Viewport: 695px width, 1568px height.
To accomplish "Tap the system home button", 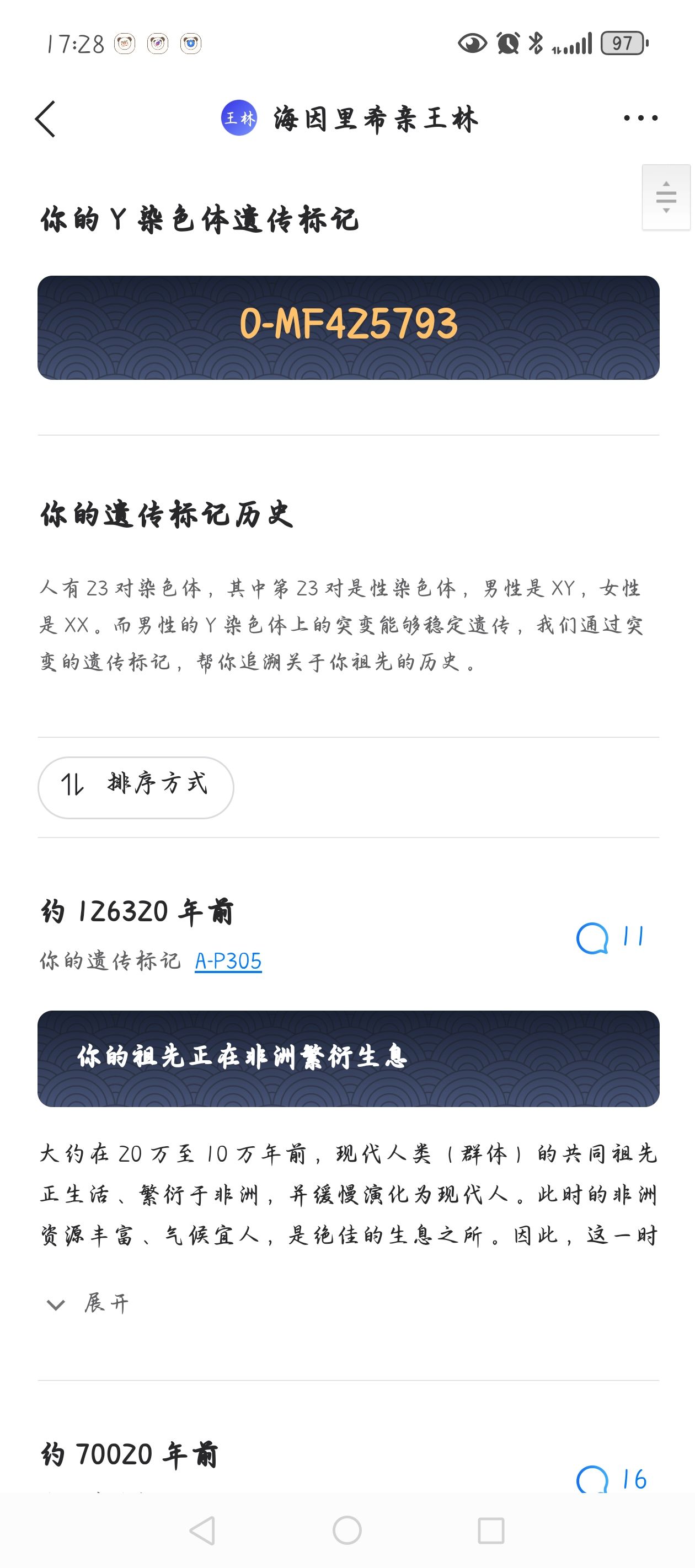I will coord(347,1531).
